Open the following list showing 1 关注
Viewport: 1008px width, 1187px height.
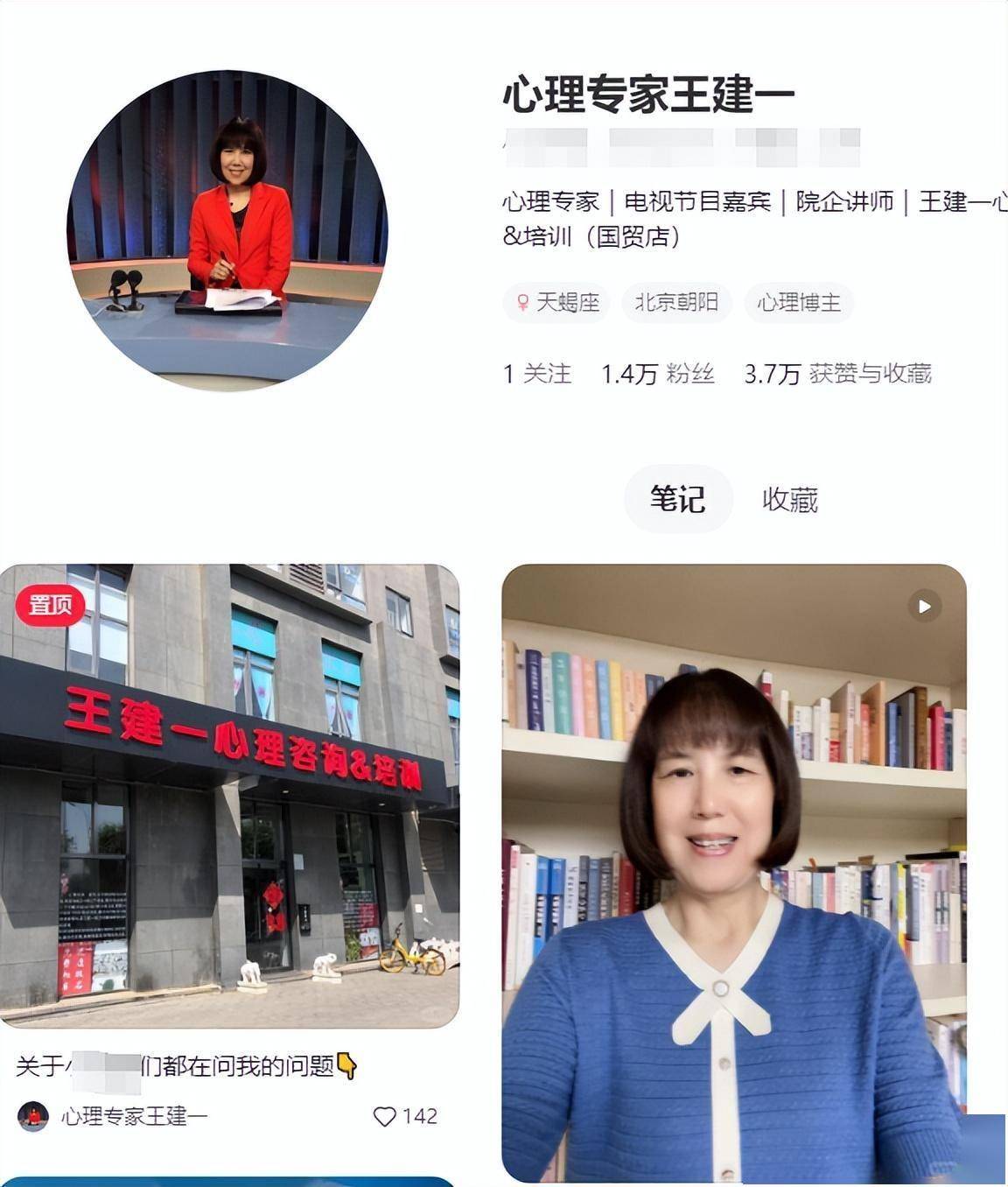pos(536,374)
